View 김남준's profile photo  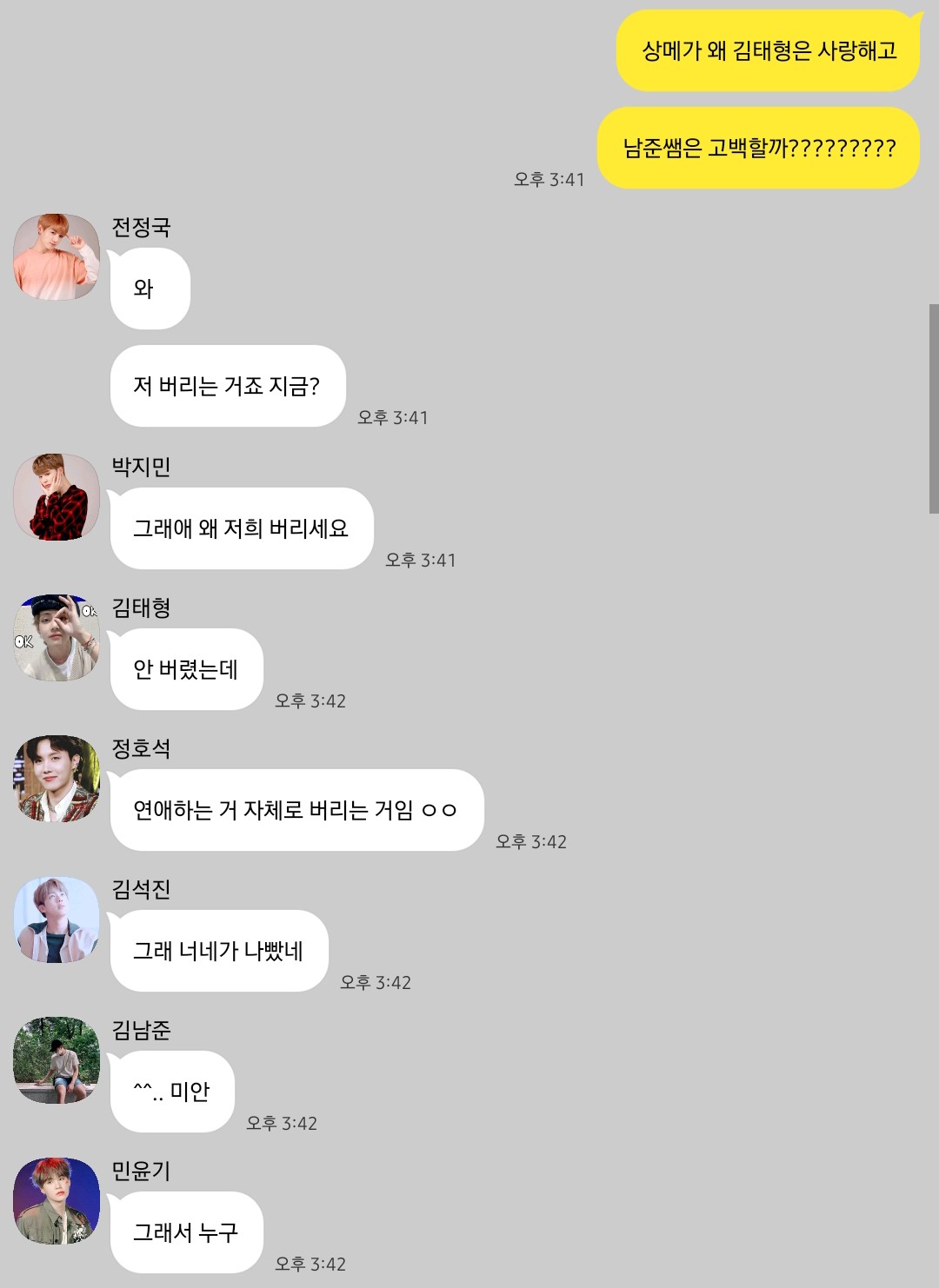pyautogui.click(x=57, y=1060)
